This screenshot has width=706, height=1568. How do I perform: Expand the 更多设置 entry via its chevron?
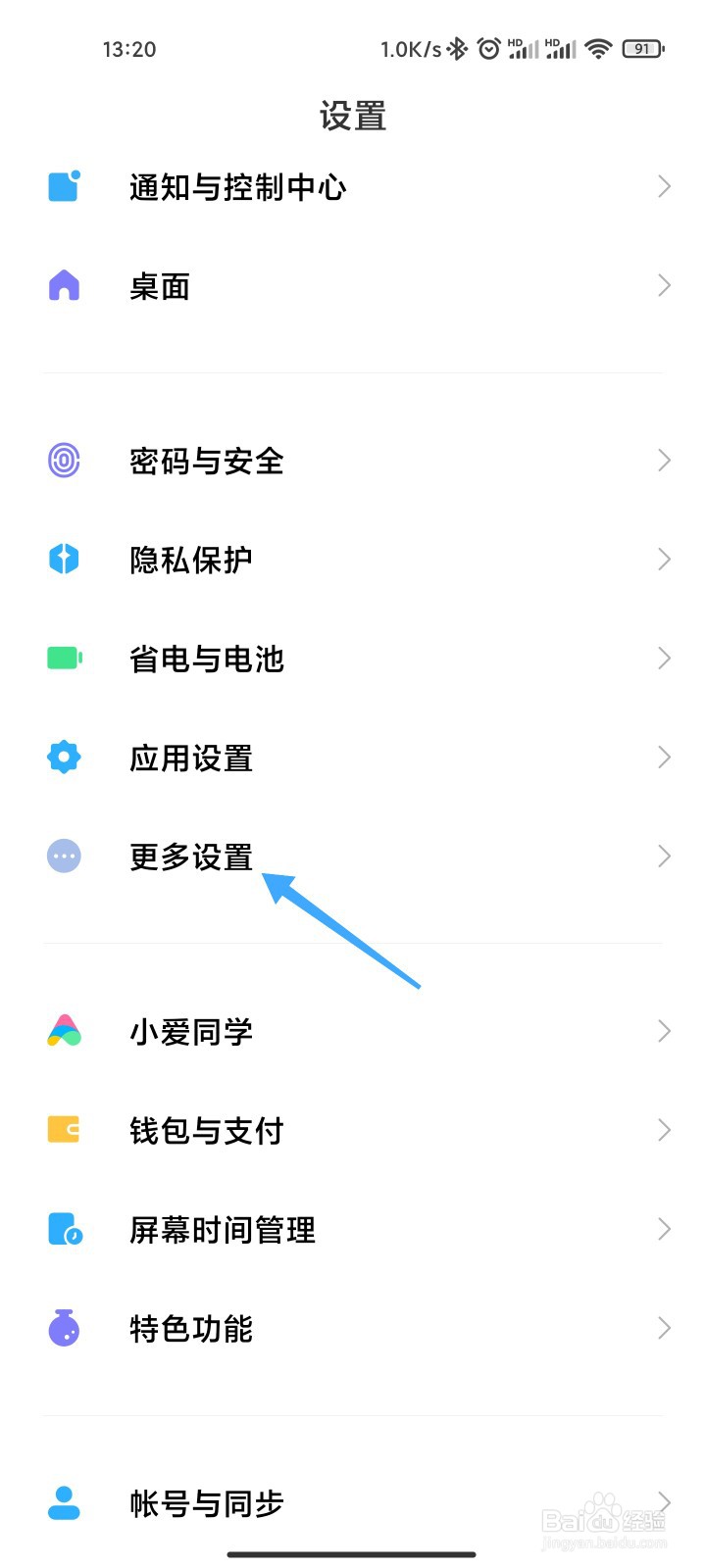coord(664,856)
